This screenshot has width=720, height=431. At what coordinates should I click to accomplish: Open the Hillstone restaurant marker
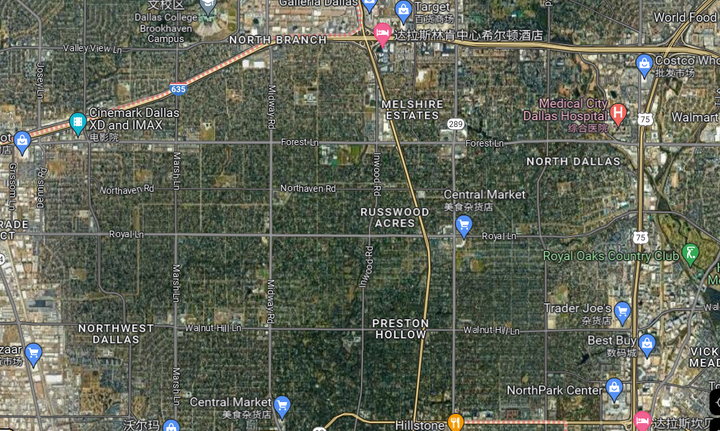[456, 422]
